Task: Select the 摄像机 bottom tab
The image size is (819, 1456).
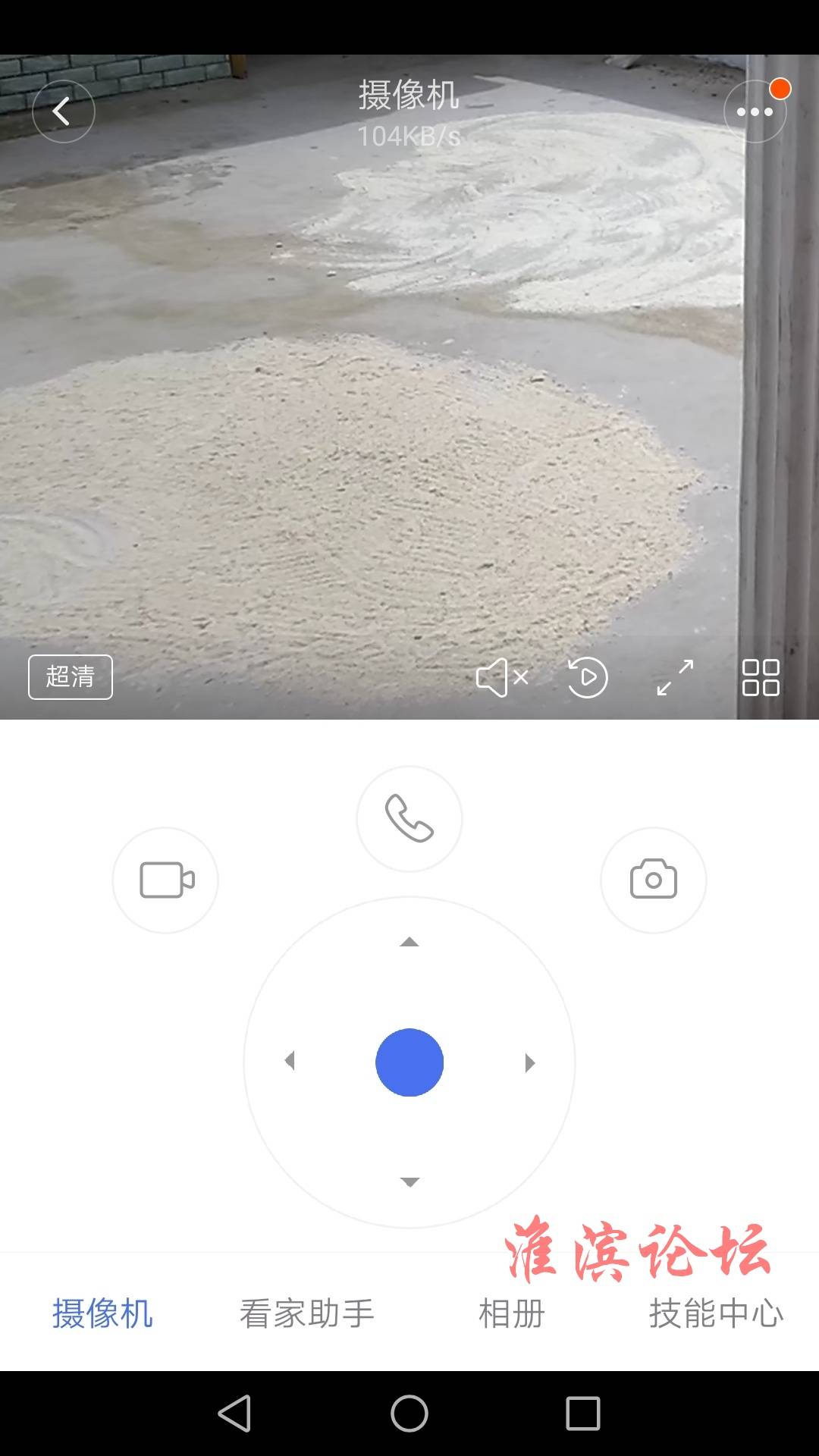Action: click(102, 1313)
